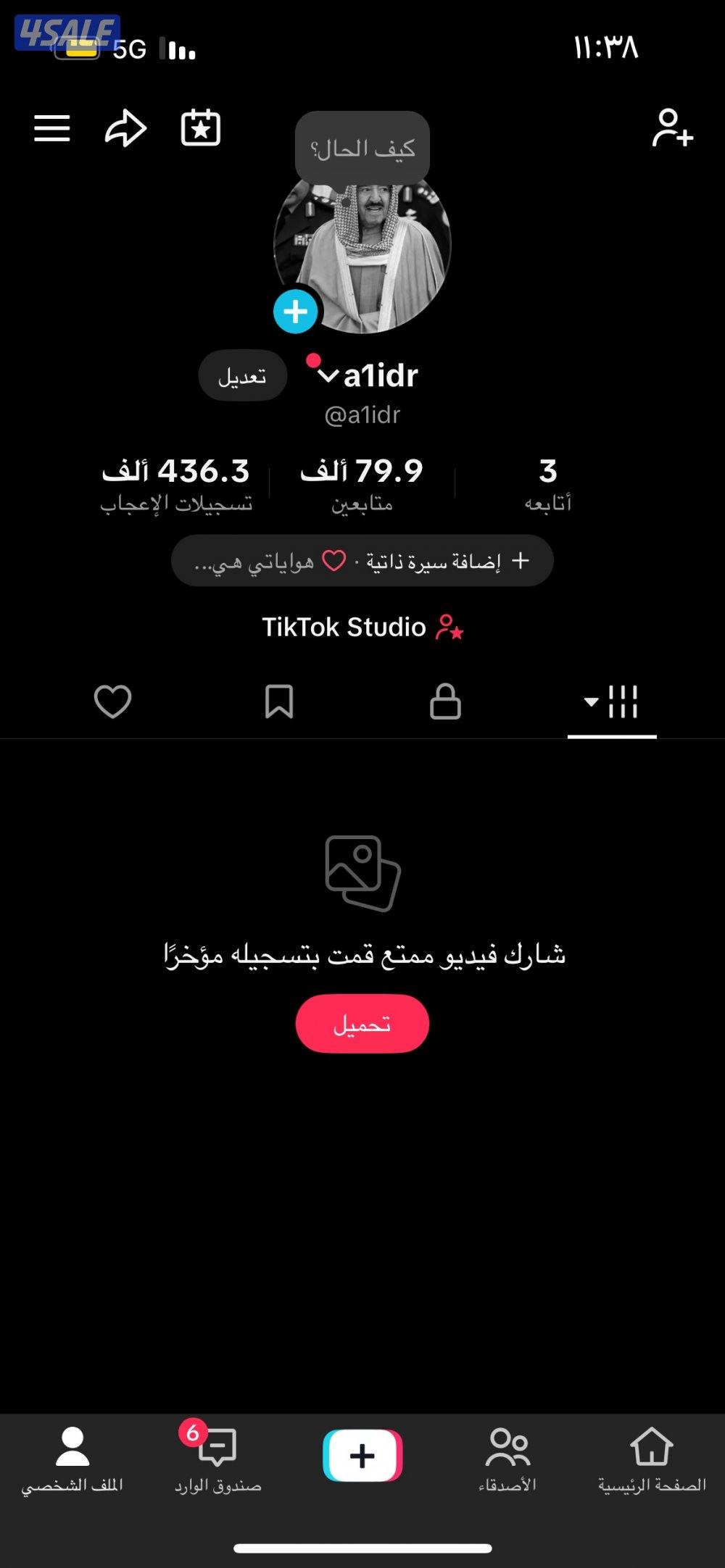This screenshot has width=725, height=1568.
Task: Tap the تعديل edit profile button
Action: [242, 375]
